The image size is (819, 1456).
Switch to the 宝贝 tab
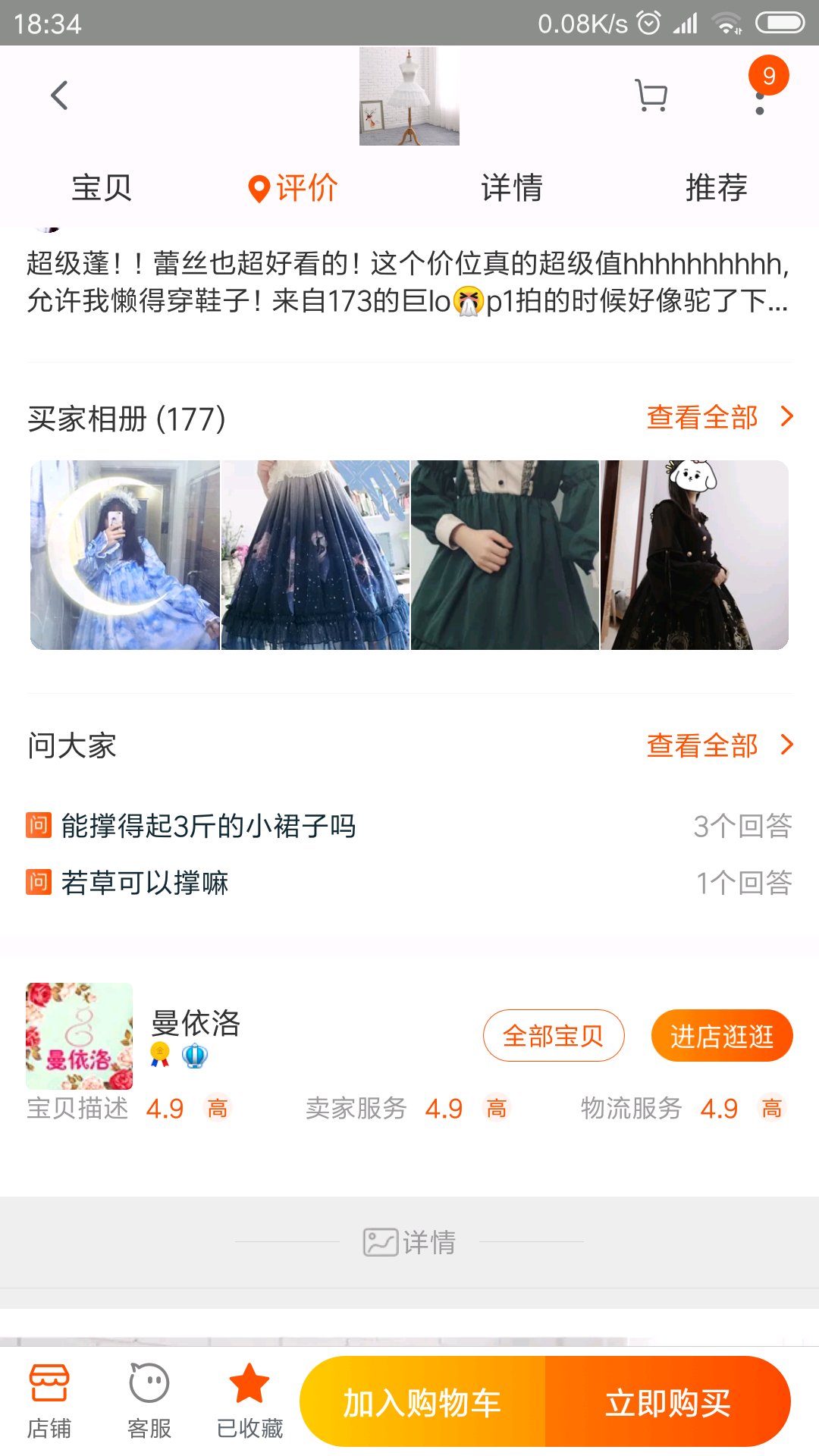[102, 187]
